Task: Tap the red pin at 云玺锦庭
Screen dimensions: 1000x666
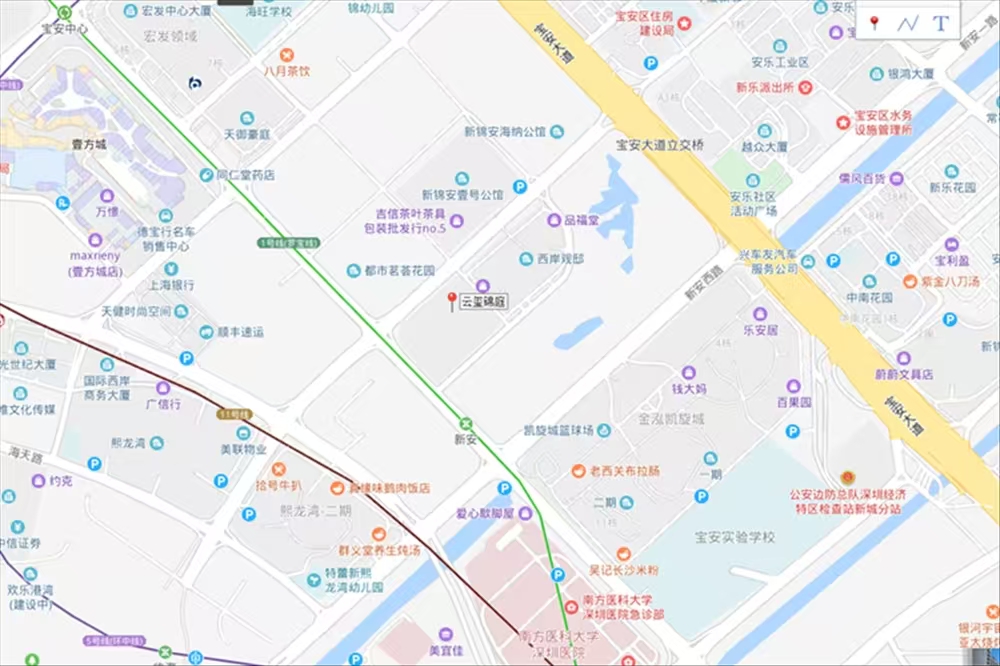Action: click(452, 300)
